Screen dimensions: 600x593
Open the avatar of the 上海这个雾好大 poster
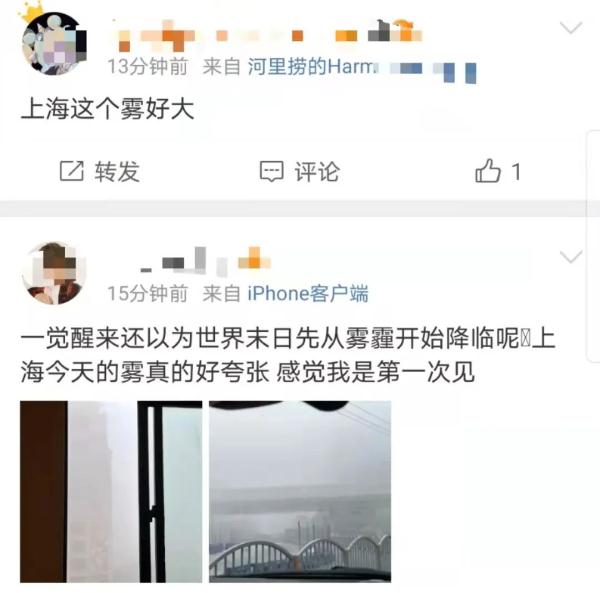(x=51, y=44)
